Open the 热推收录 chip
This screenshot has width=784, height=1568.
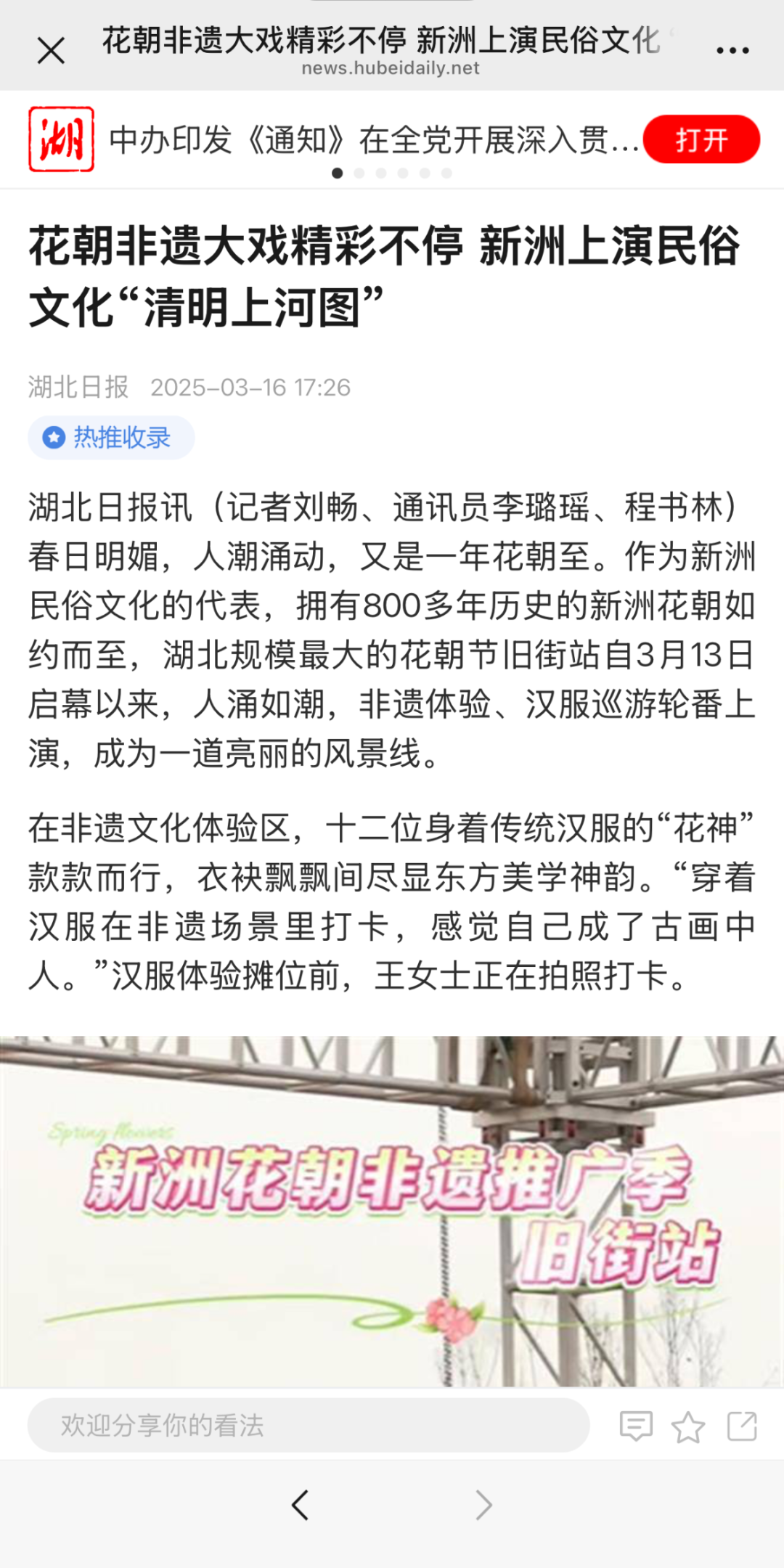click(111, 438)
